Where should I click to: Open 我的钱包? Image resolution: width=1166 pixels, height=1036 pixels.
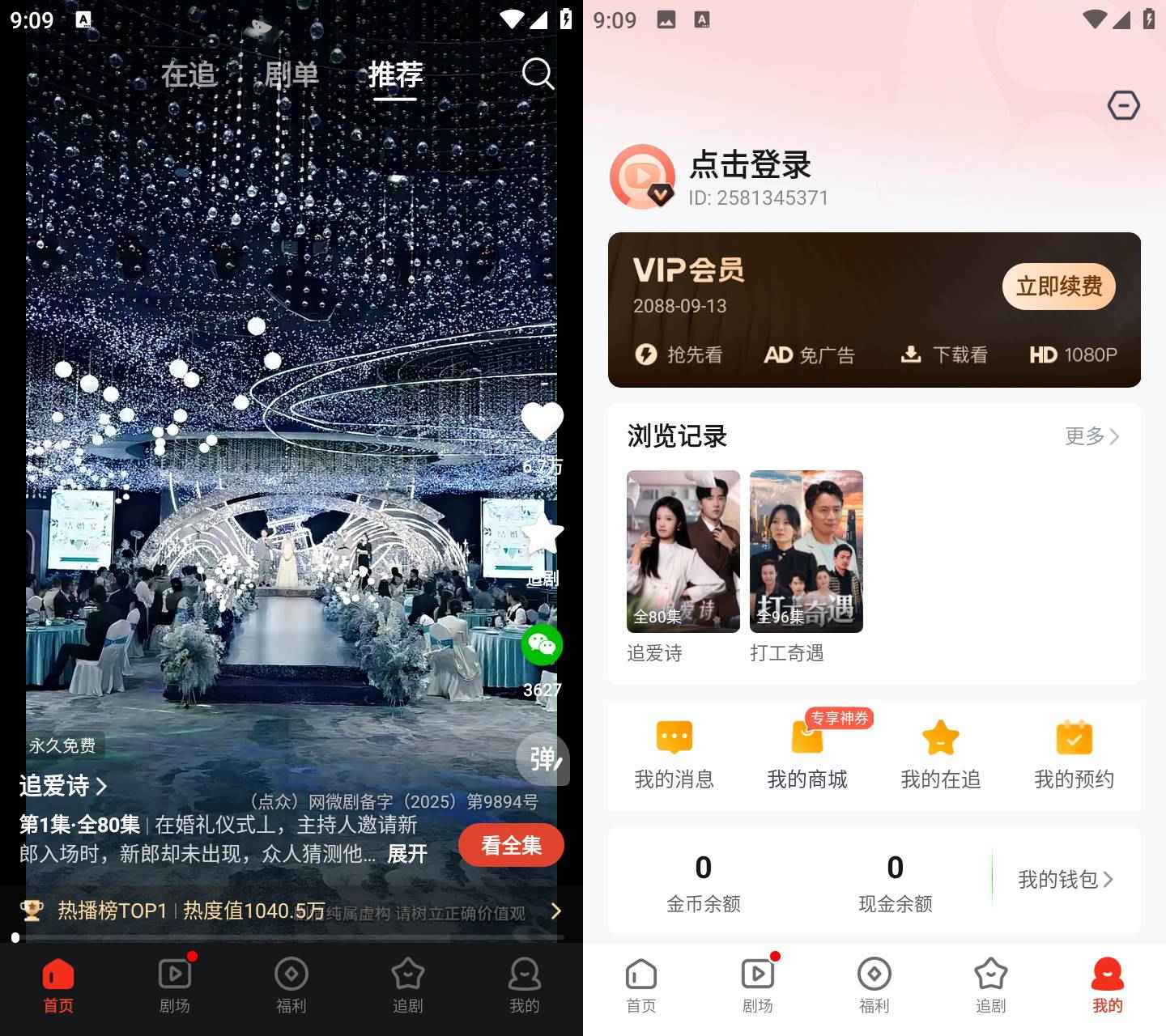tap(1065, 880)
